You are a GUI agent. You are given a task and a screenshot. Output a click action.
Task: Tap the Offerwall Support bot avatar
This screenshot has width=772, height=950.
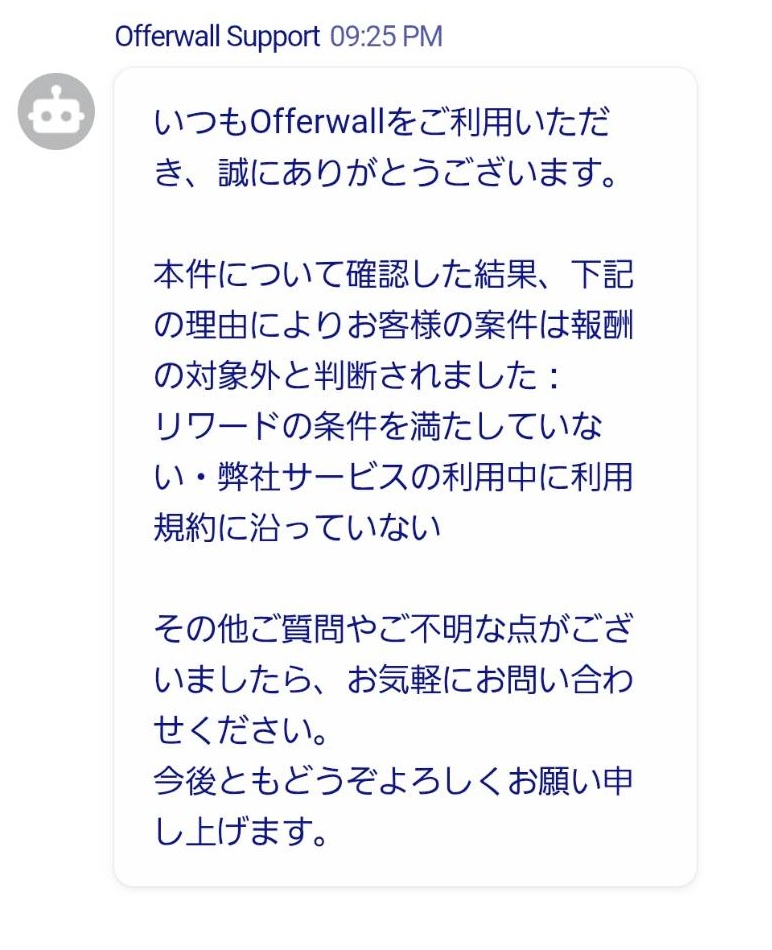[56, 112]
